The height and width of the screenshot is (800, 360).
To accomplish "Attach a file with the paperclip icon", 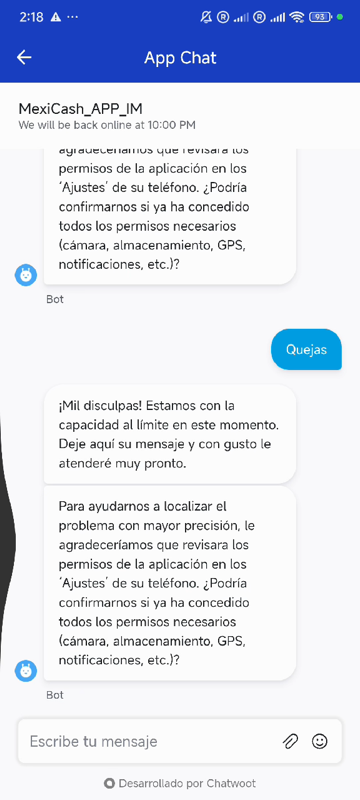I will 290,741.
